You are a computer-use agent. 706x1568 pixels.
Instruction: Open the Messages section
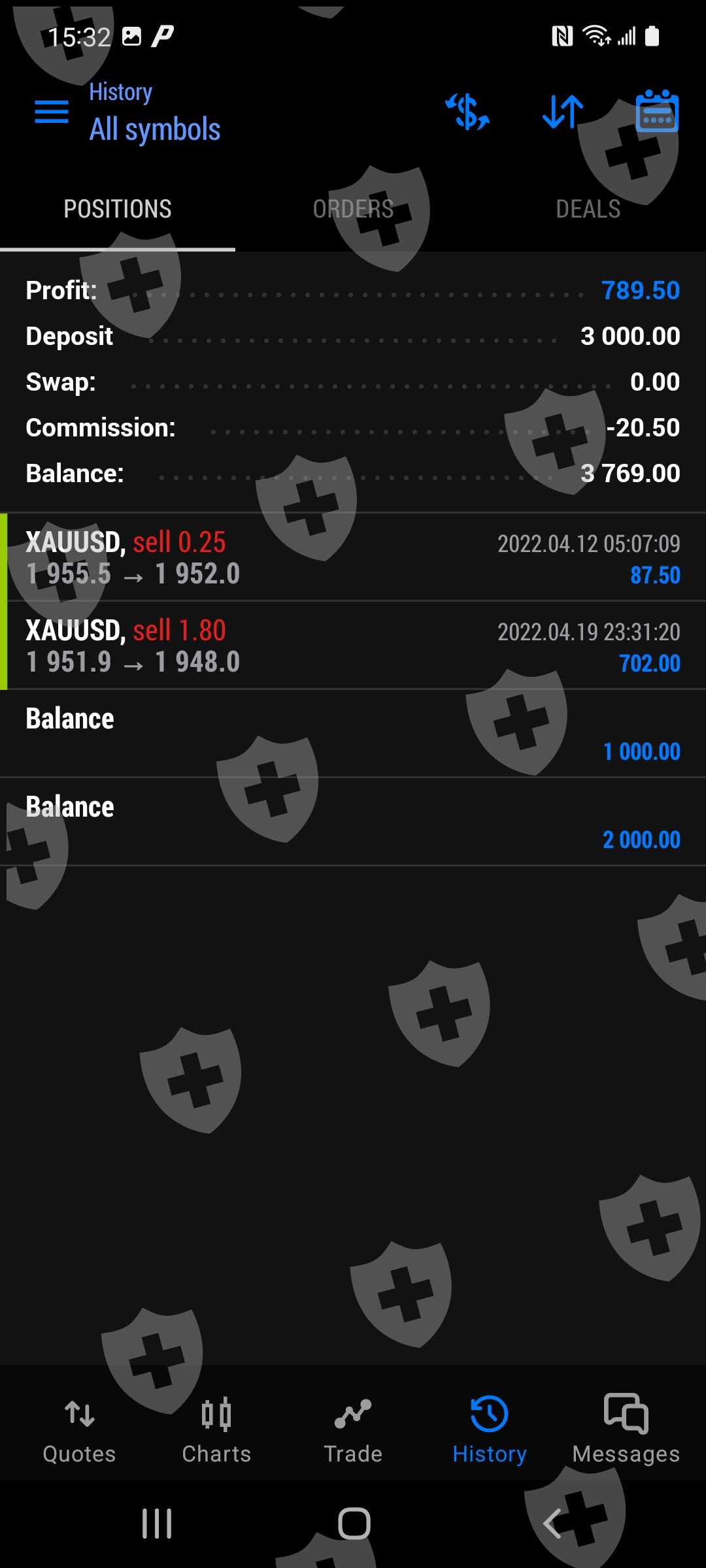tap(626, 1428)
